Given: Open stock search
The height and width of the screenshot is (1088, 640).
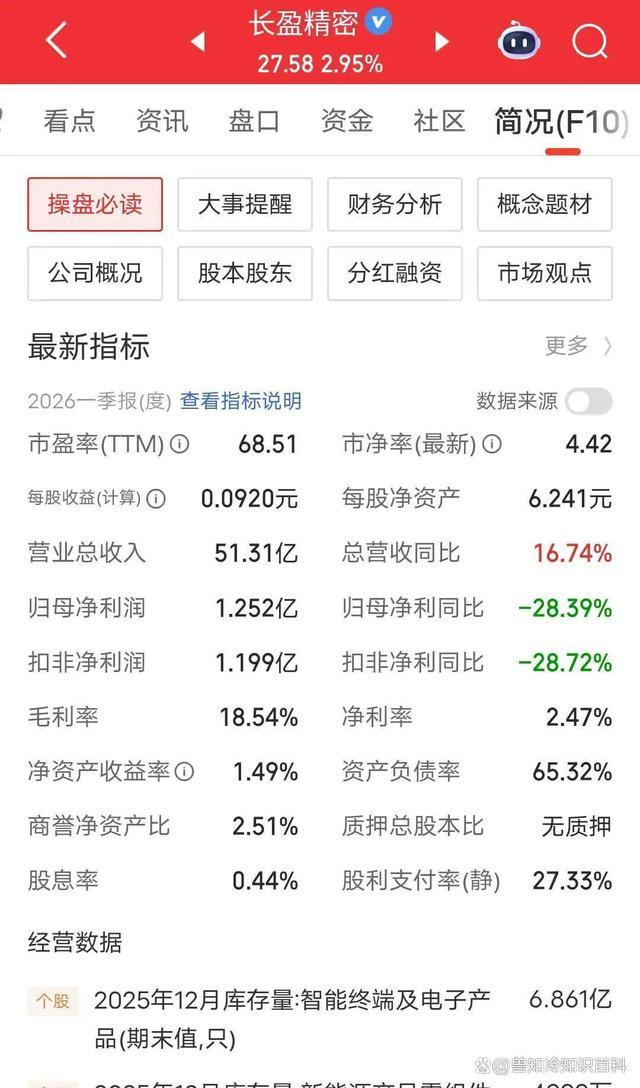Looking at the screenshot, I should [x=589, y=41].
